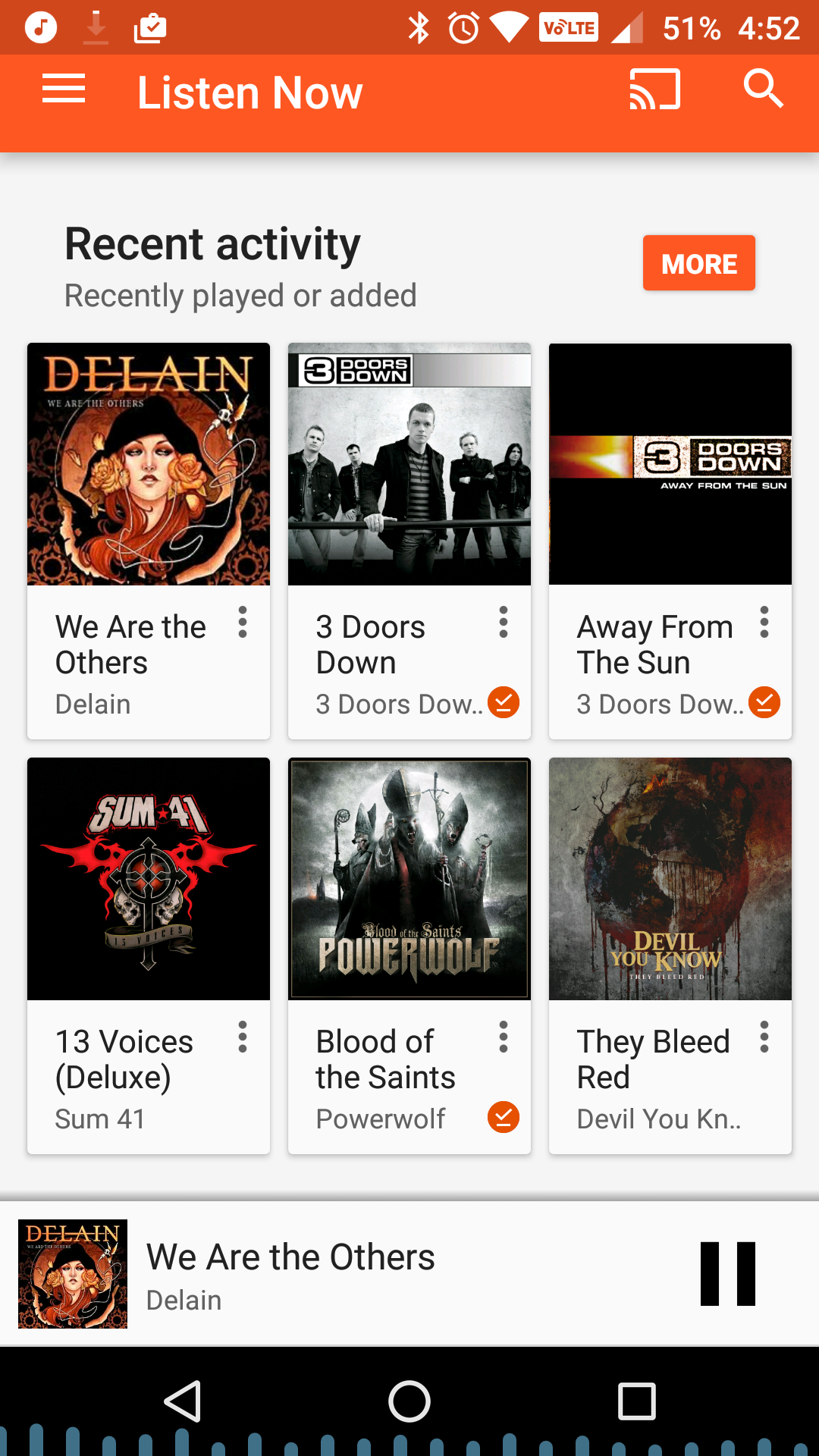Go back using the system back button
Viewport: 819px width, 1456px height.
[183, 1401]
